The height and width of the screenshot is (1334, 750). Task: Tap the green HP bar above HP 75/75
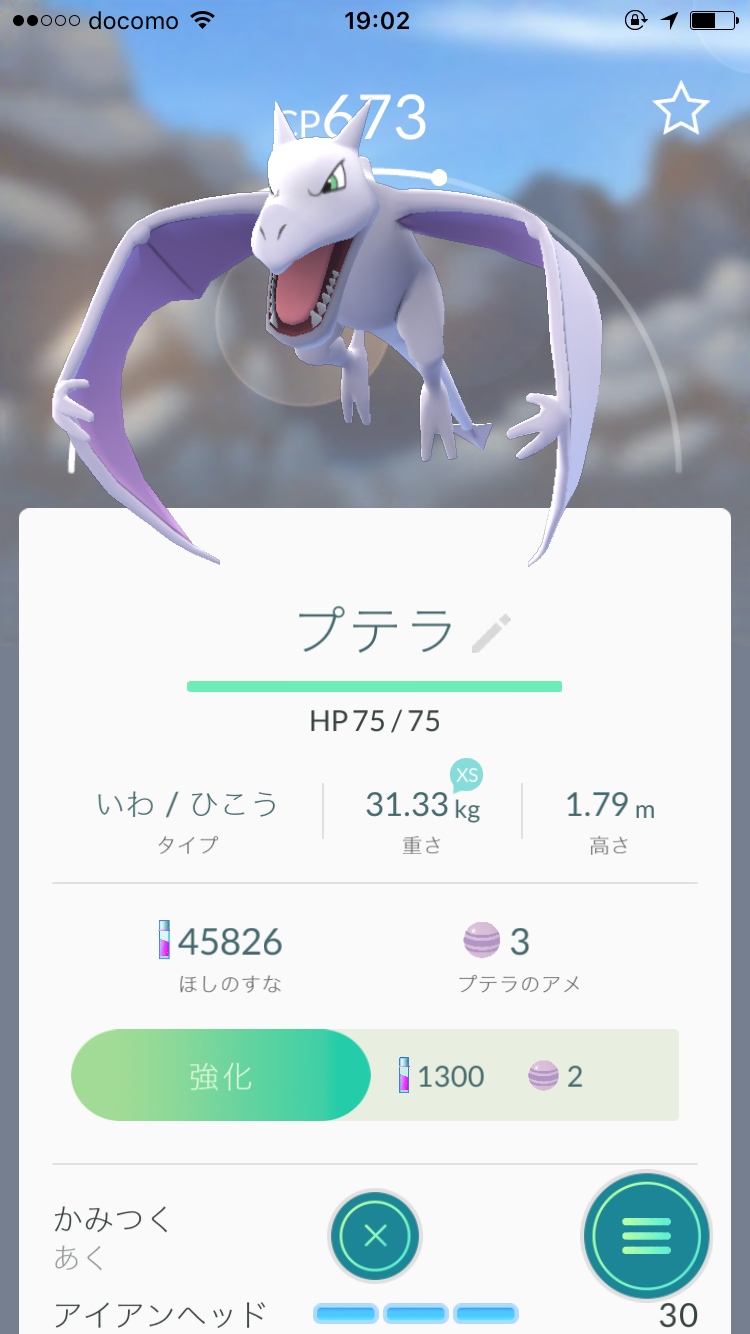coord(375,686)
